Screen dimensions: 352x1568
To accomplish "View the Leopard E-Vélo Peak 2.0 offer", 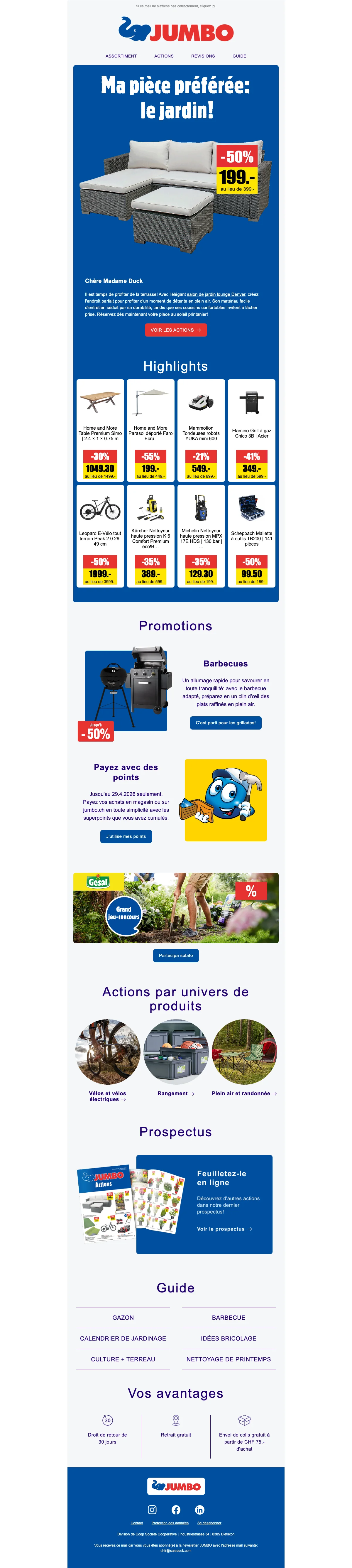I will tap(100, 536).
